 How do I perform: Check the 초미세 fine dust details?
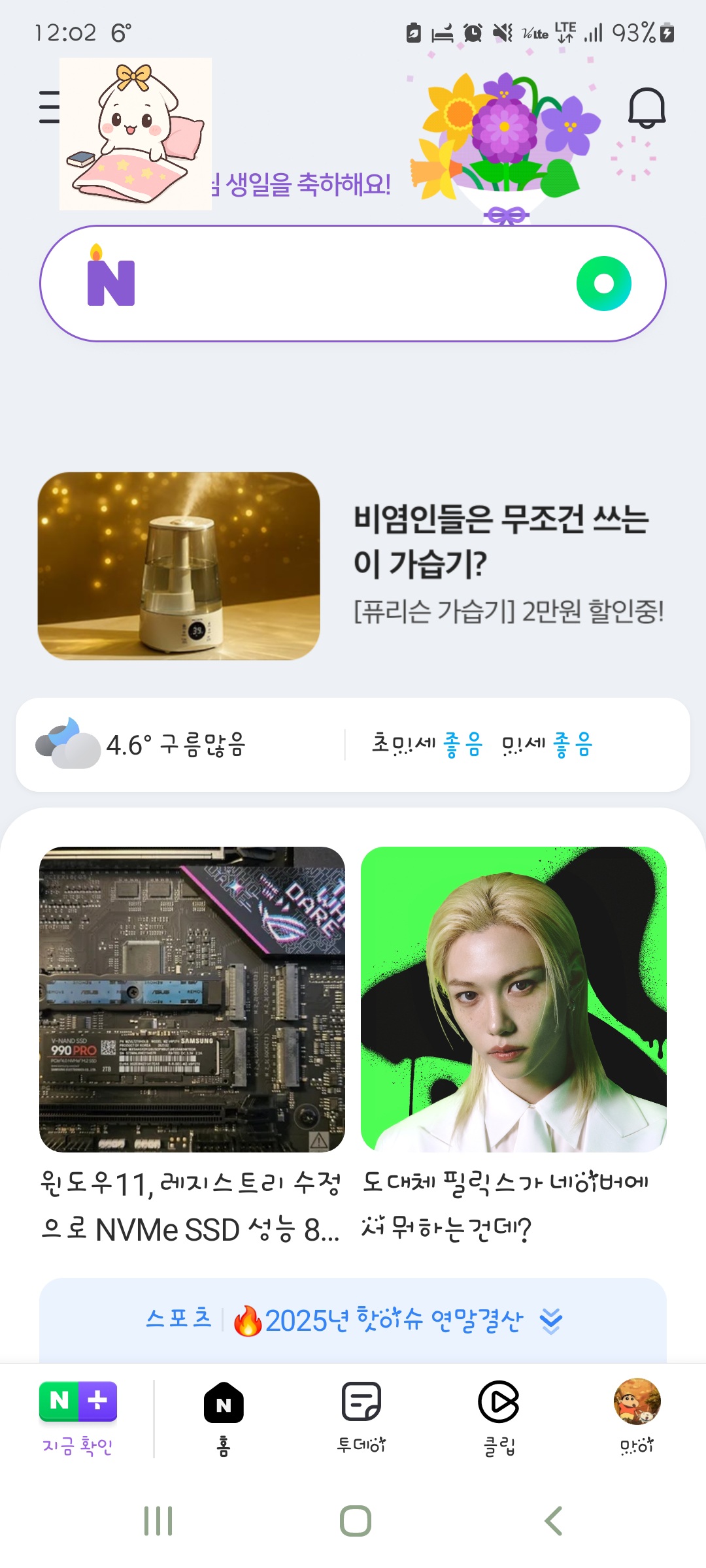coord(426,745)
